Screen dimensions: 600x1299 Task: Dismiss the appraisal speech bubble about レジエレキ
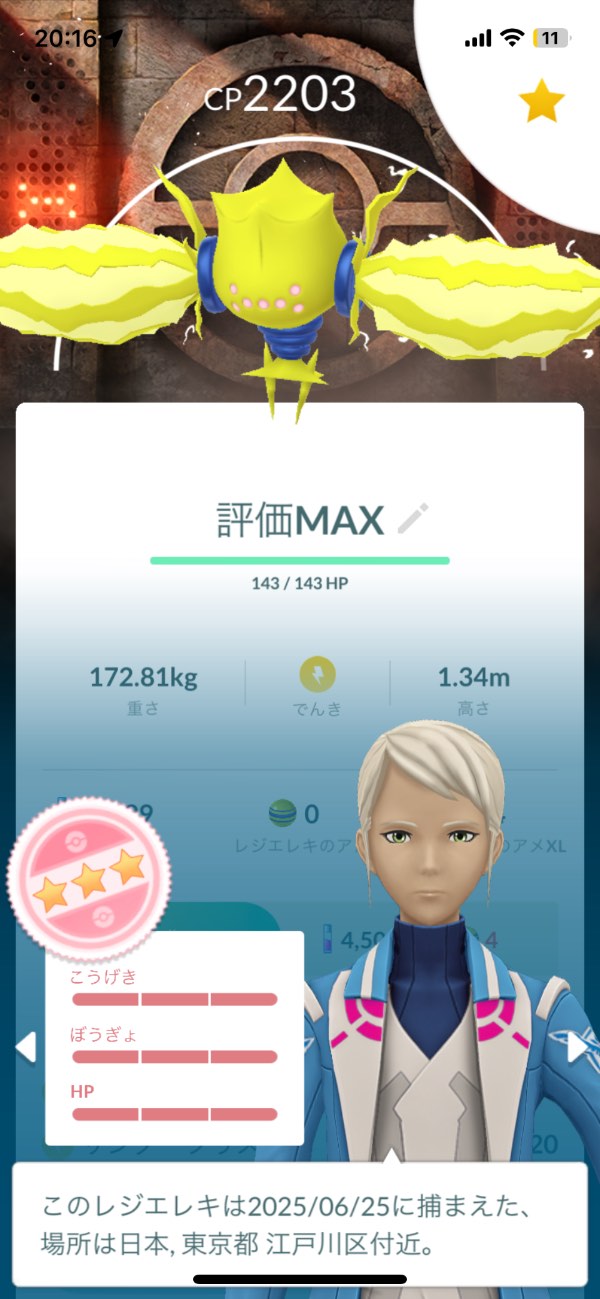click(300, 1223)
